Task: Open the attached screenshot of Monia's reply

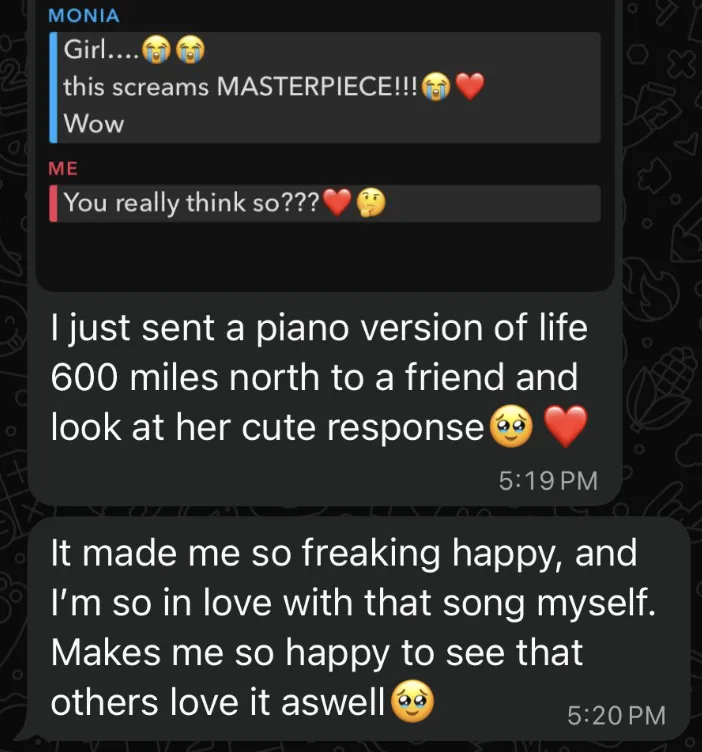Action: pyautogui.click(x=325, y=140)
